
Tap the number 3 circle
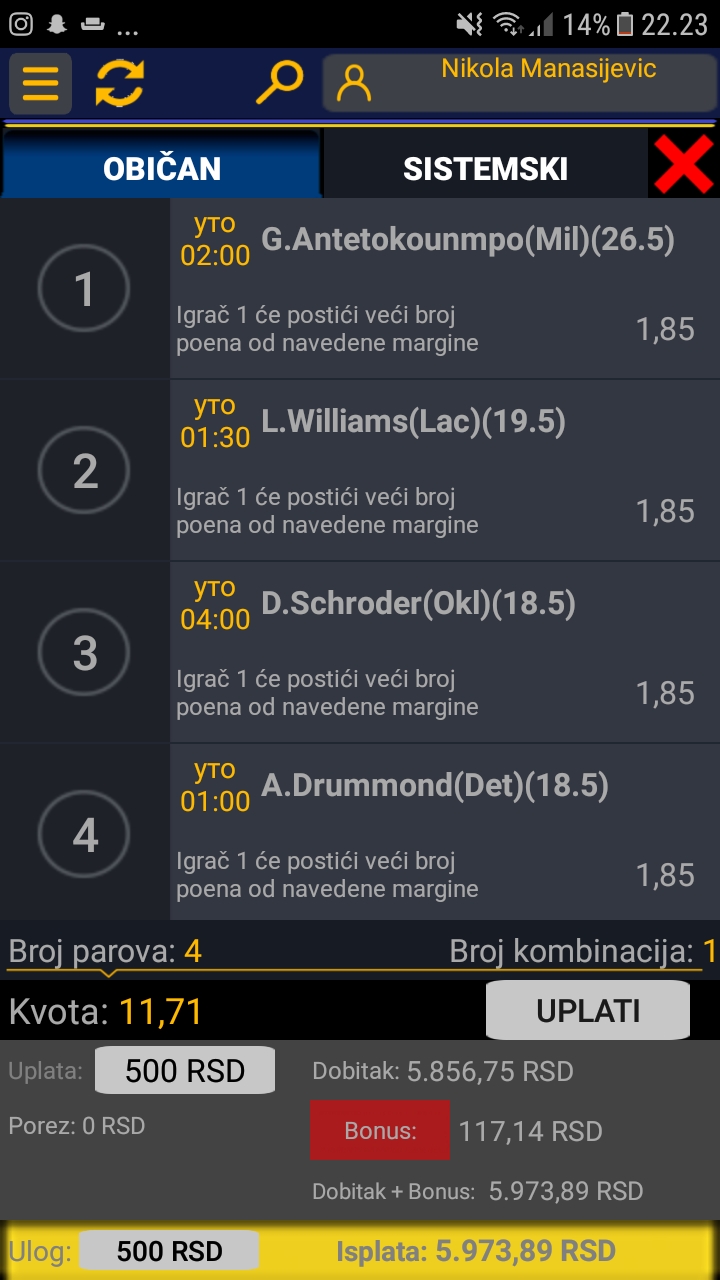click(x=85, y=653)
